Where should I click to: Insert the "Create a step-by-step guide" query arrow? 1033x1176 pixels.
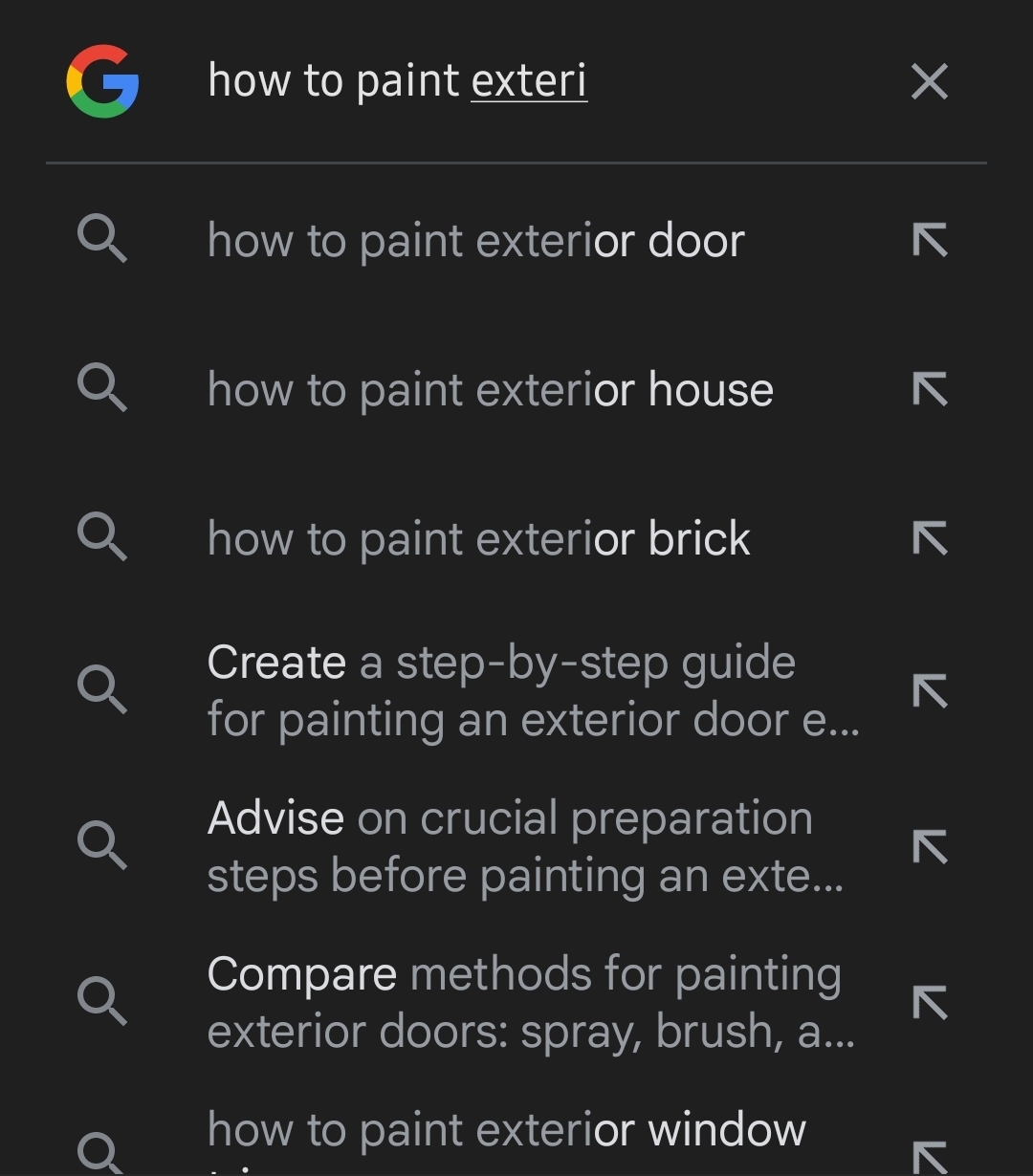tap(930, 690)
